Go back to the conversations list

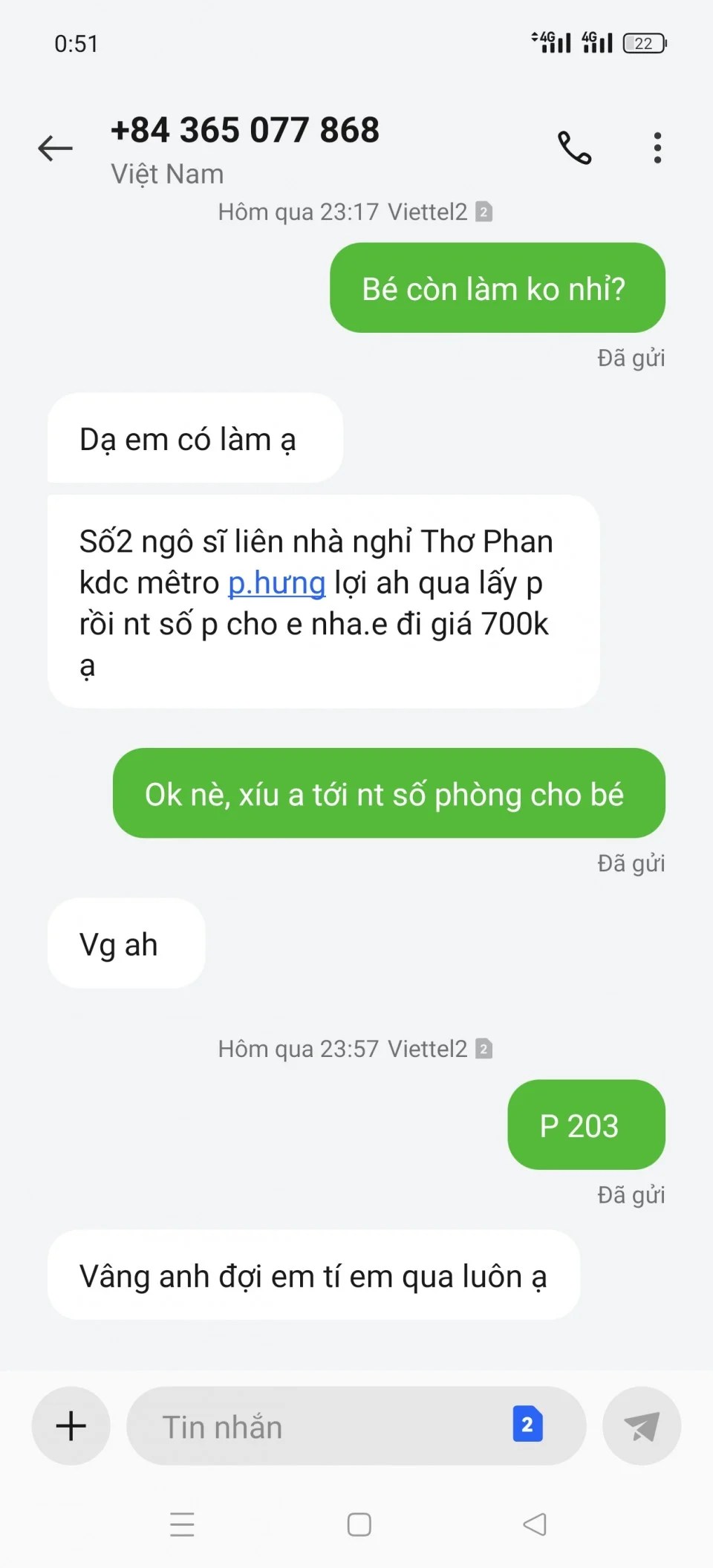pos(56,149)
